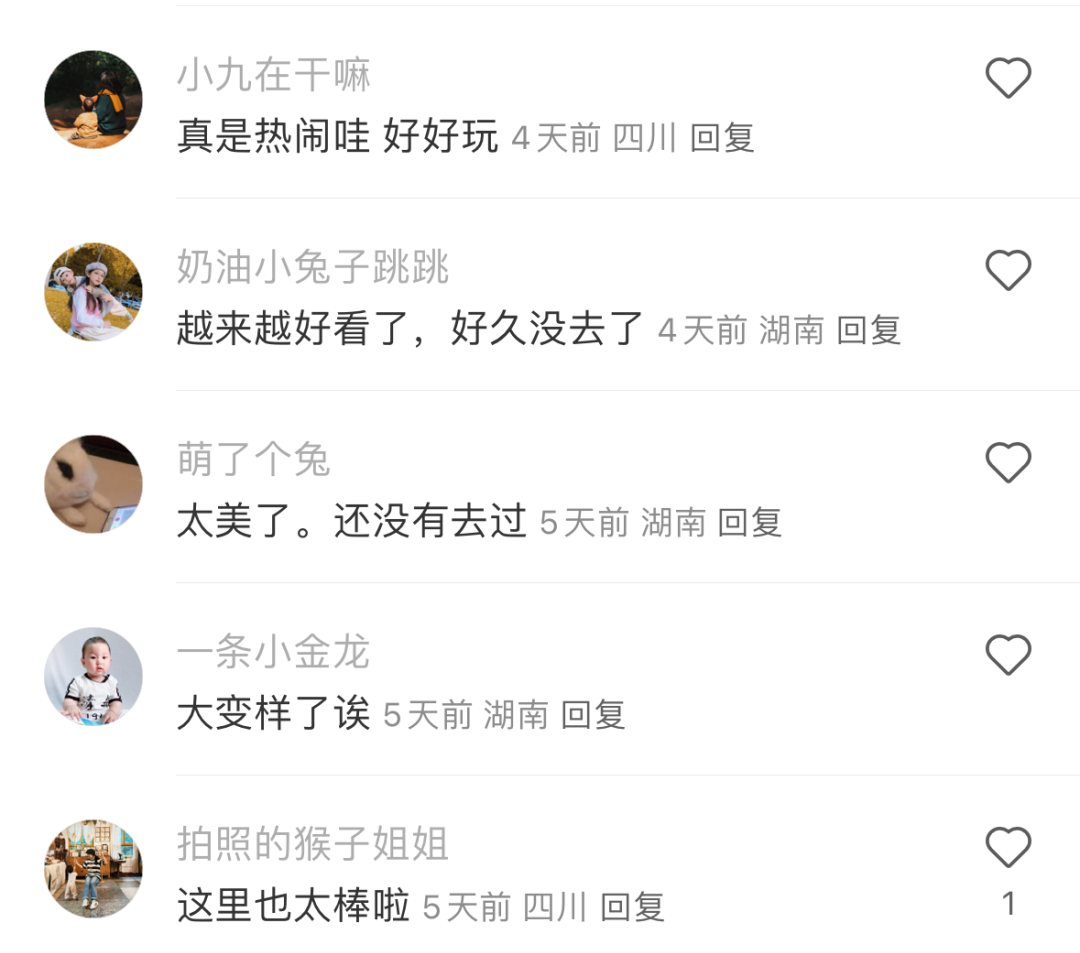Open 小九在干嘛's profile avatar
This screenshot has height=953, width=1080.
tap(93, 100)
